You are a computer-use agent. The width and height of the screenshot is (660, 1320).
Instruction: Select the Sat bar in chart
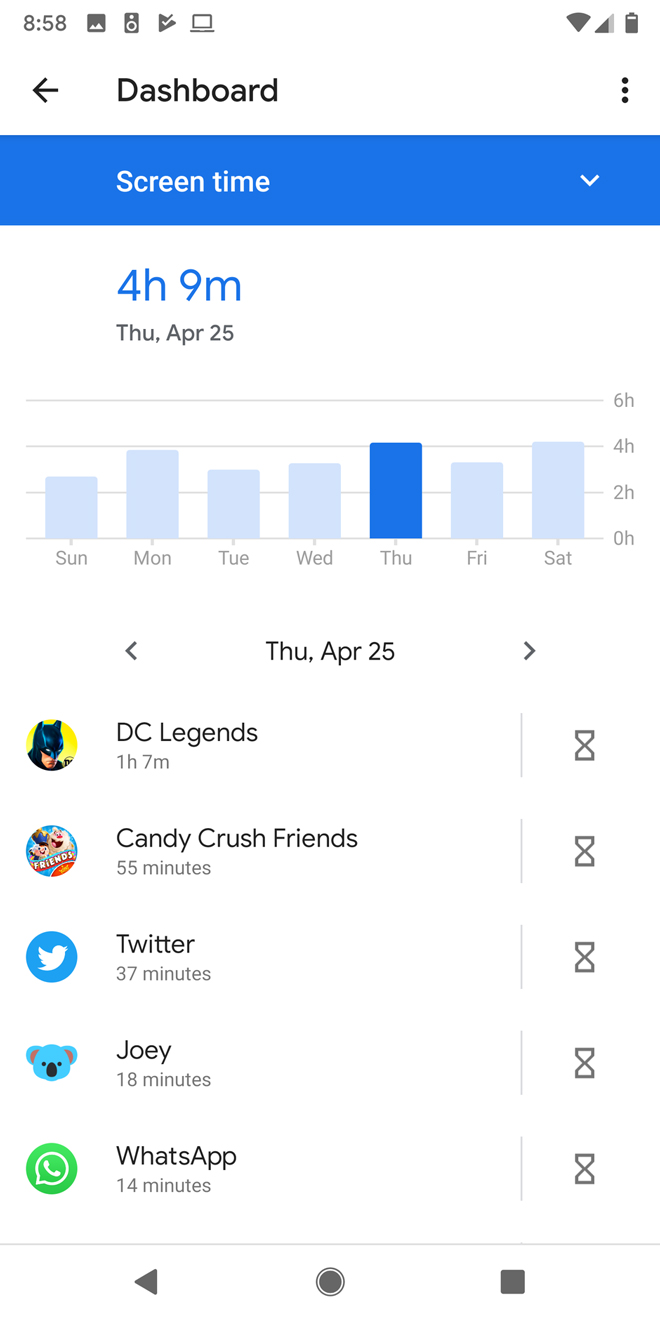(558, 490)
